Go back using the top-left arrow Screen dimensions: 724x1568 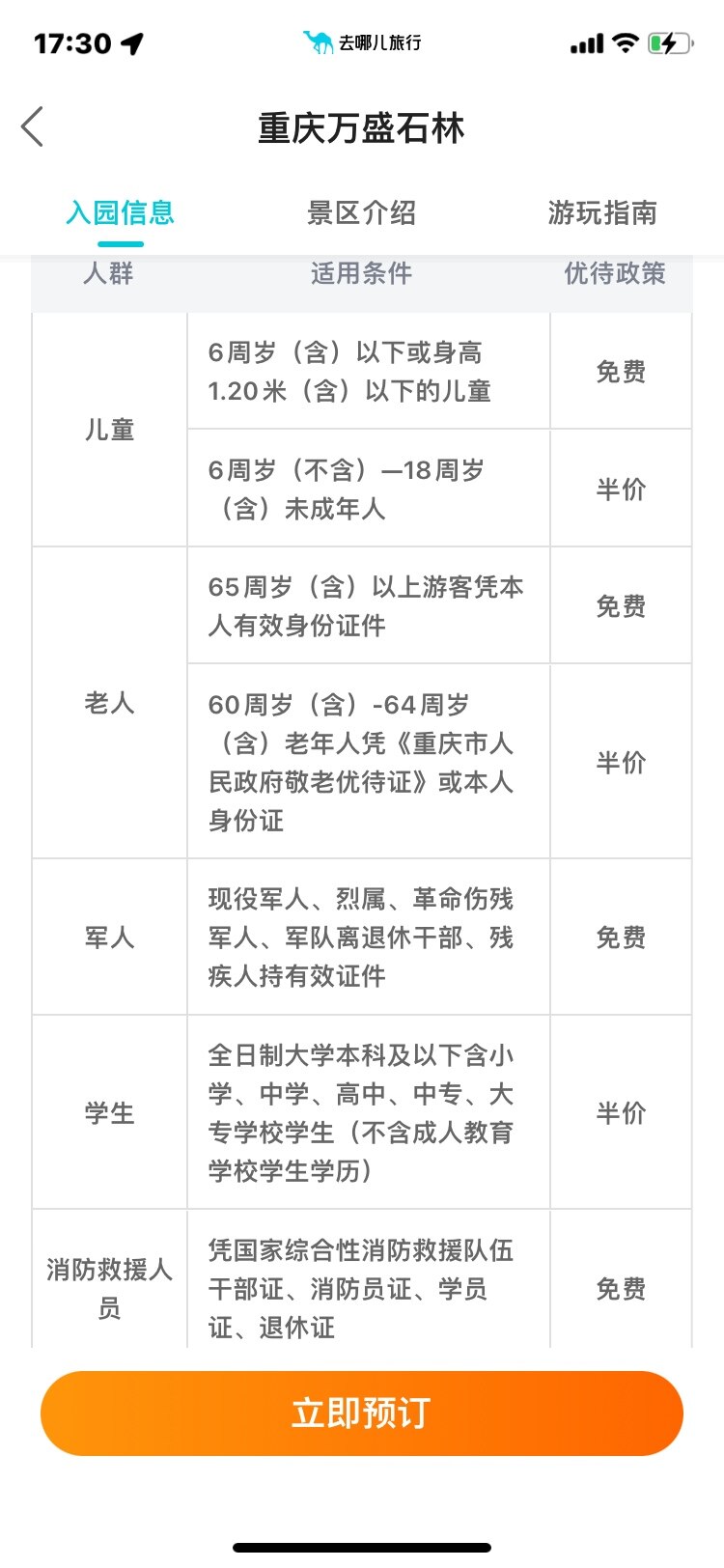point(33,127)
